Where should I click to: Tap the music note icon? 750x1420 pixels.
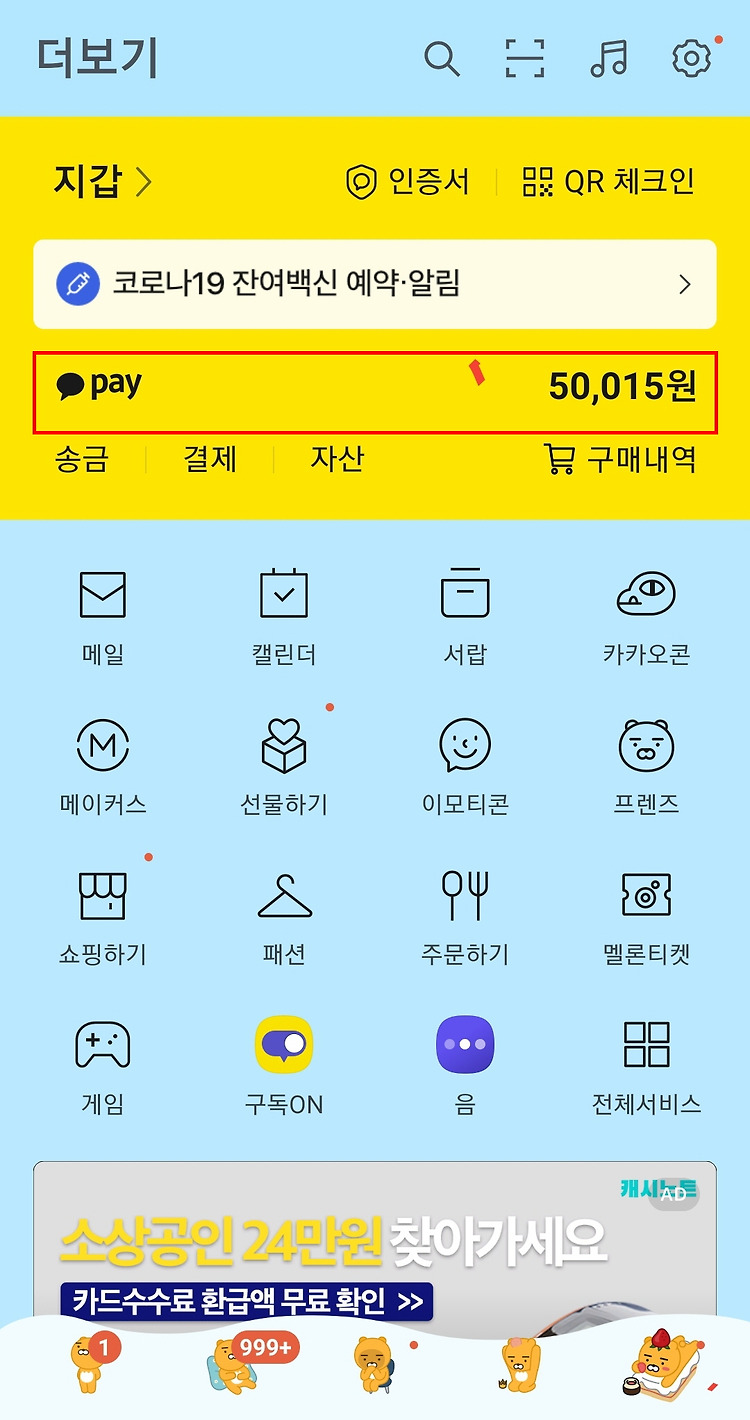(x=608, y=58)
